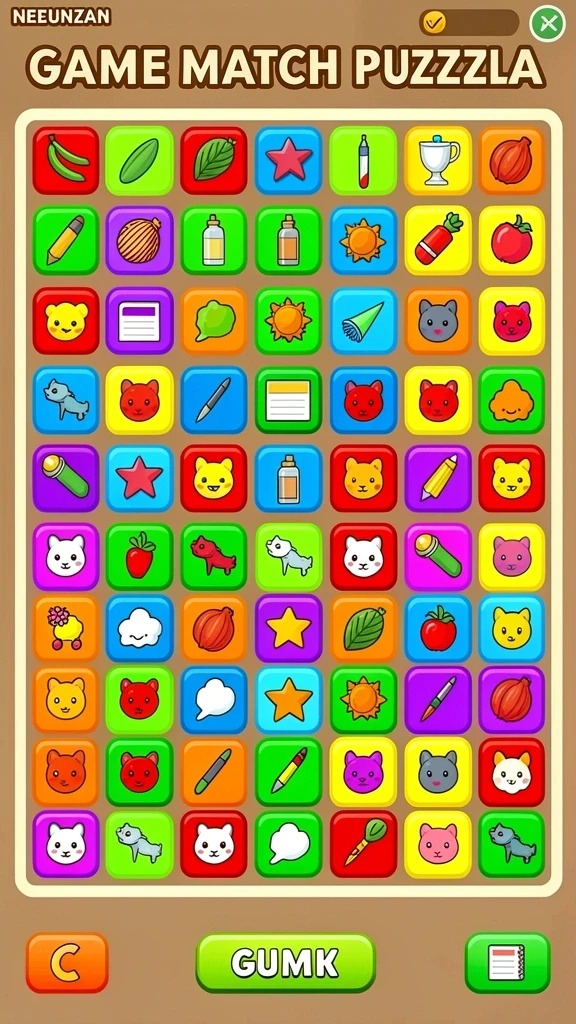Select the green speech bubble on orange tile
Screen dimensions: 576x1024
(214, 321)
